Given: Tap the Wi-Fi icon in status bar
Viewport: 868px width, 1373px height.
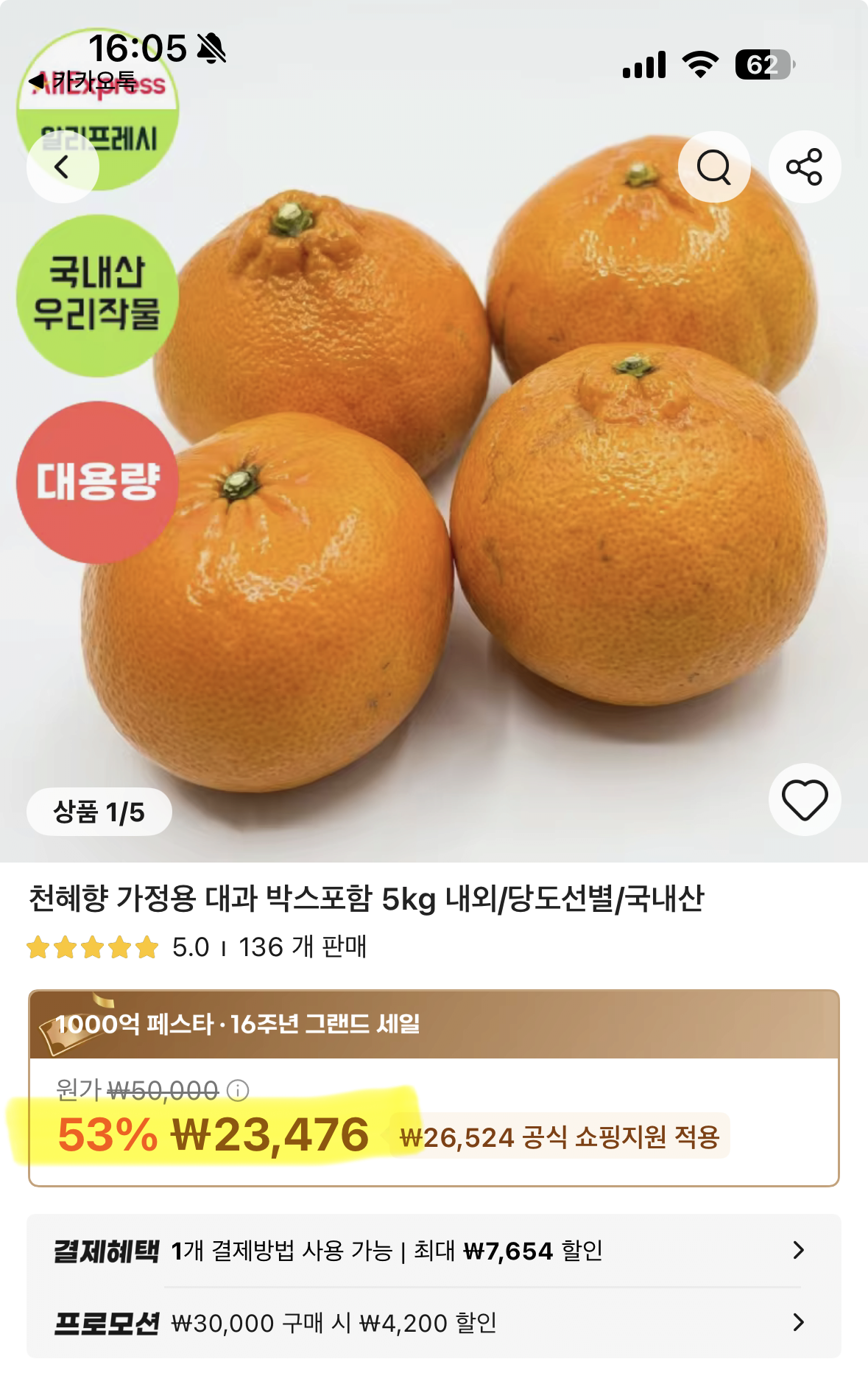Looking at the screenshot, I should click(x=699, y=65).
